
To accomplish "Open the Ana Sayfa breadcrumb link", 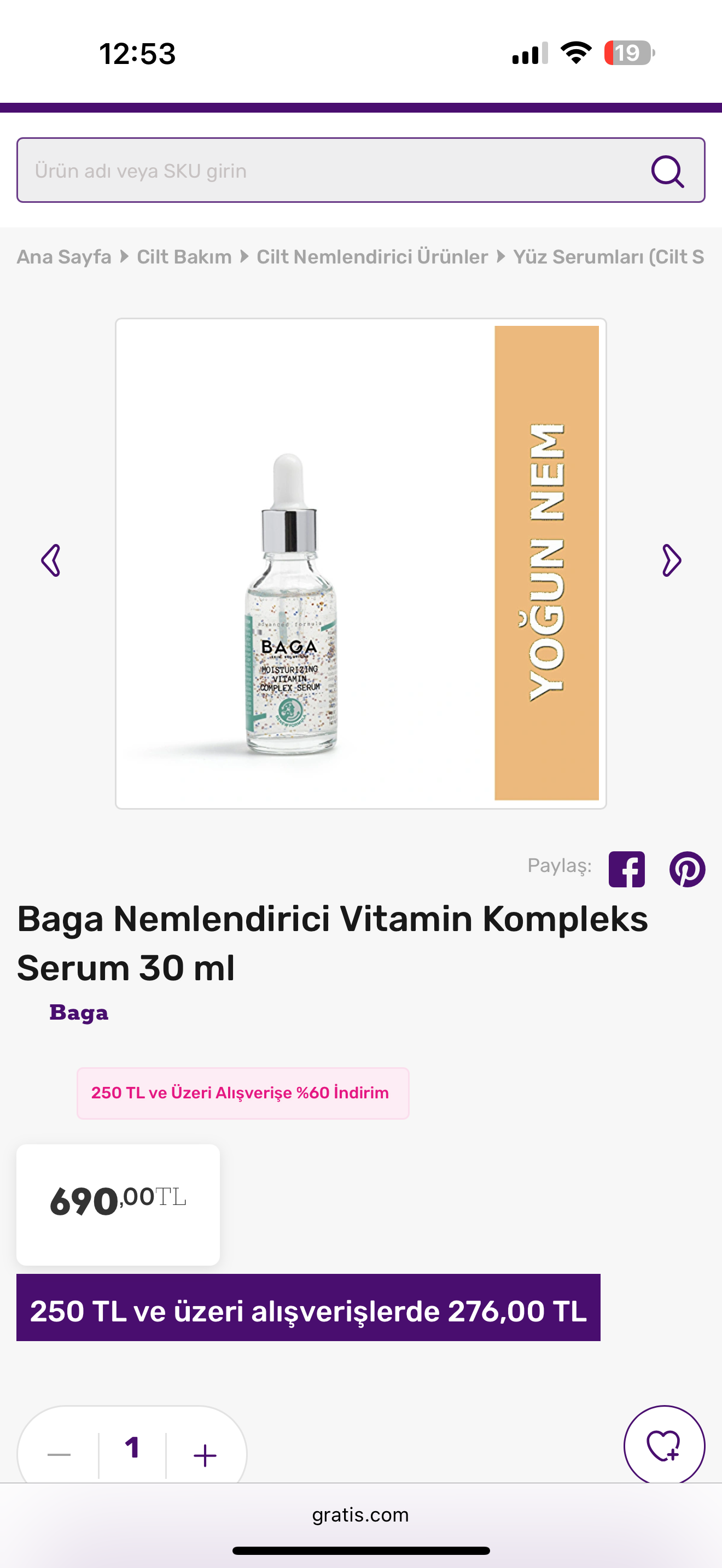I will tap(64, 257).
